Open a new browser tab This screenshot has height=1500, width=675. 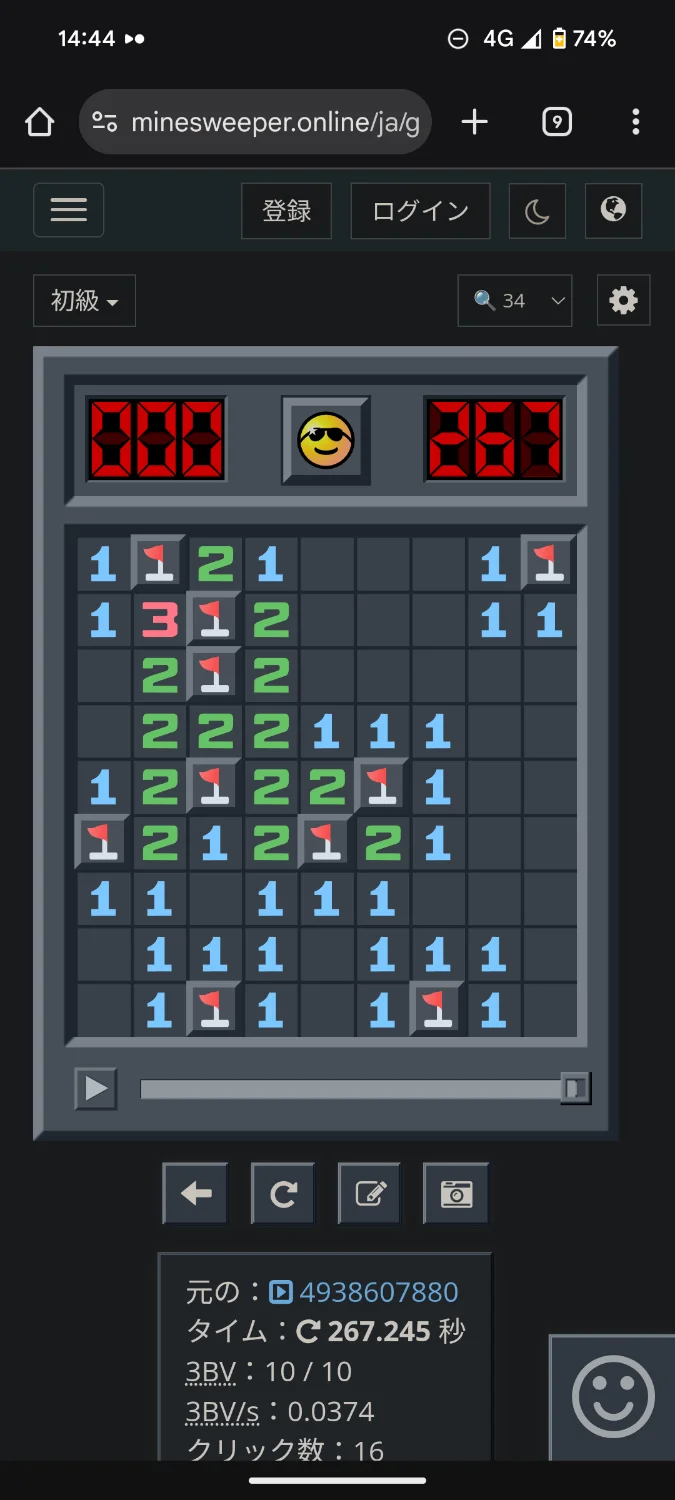pos(474,122)
